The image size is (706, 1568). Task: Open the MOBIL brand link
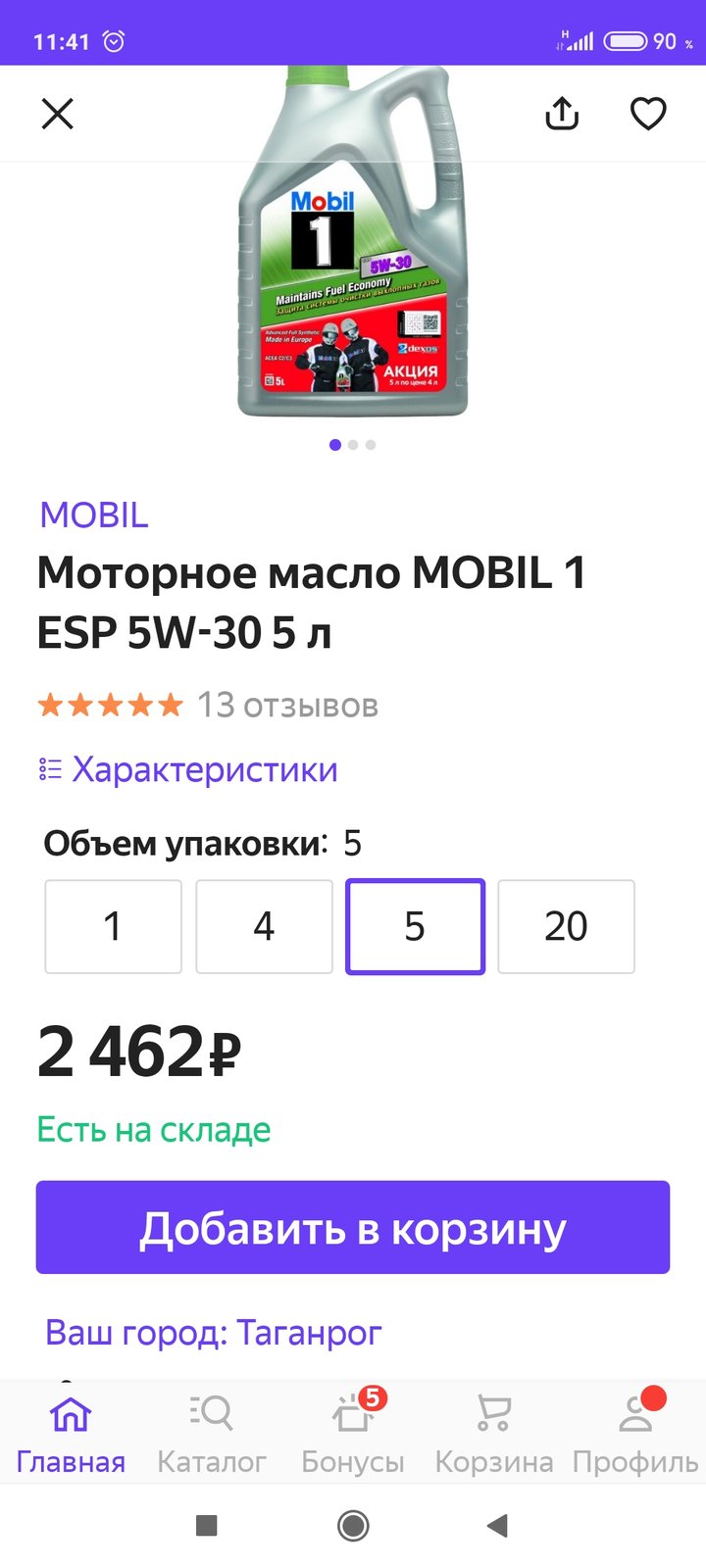(x=94, y=515)
